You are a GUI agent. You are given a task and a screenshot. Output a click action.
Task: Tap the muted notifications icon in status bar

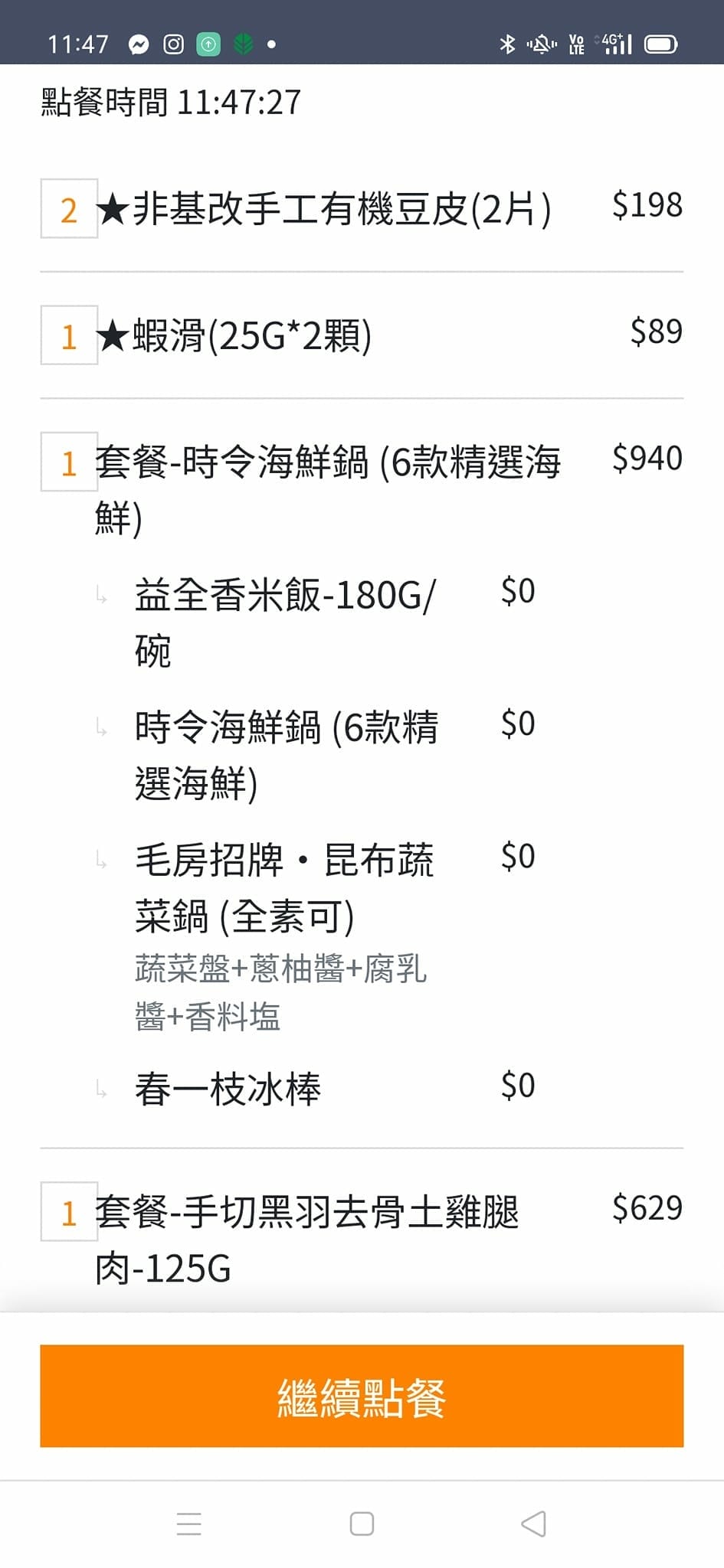(x=541, y=44)
